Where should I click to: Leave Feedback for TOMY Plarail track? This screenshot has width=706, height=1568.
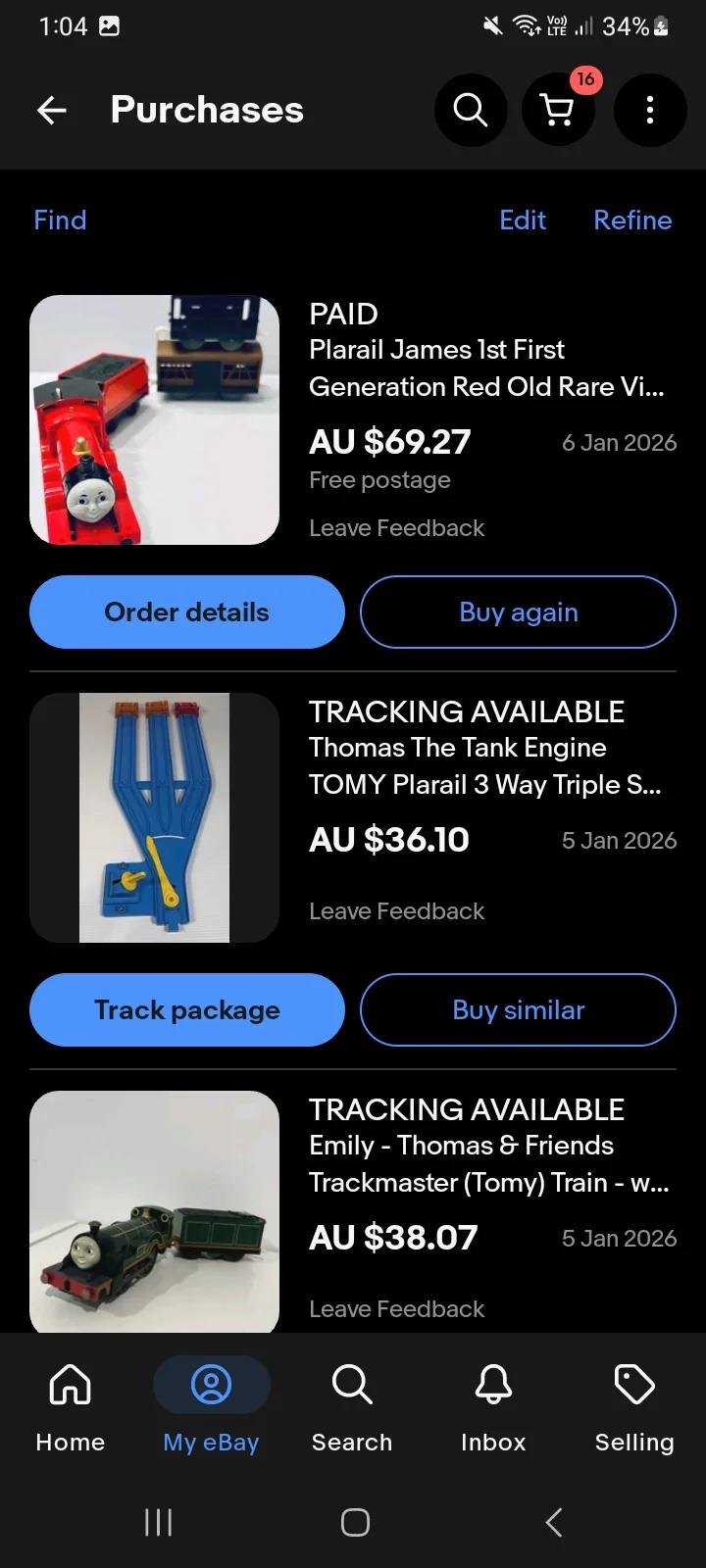(396, 911)
